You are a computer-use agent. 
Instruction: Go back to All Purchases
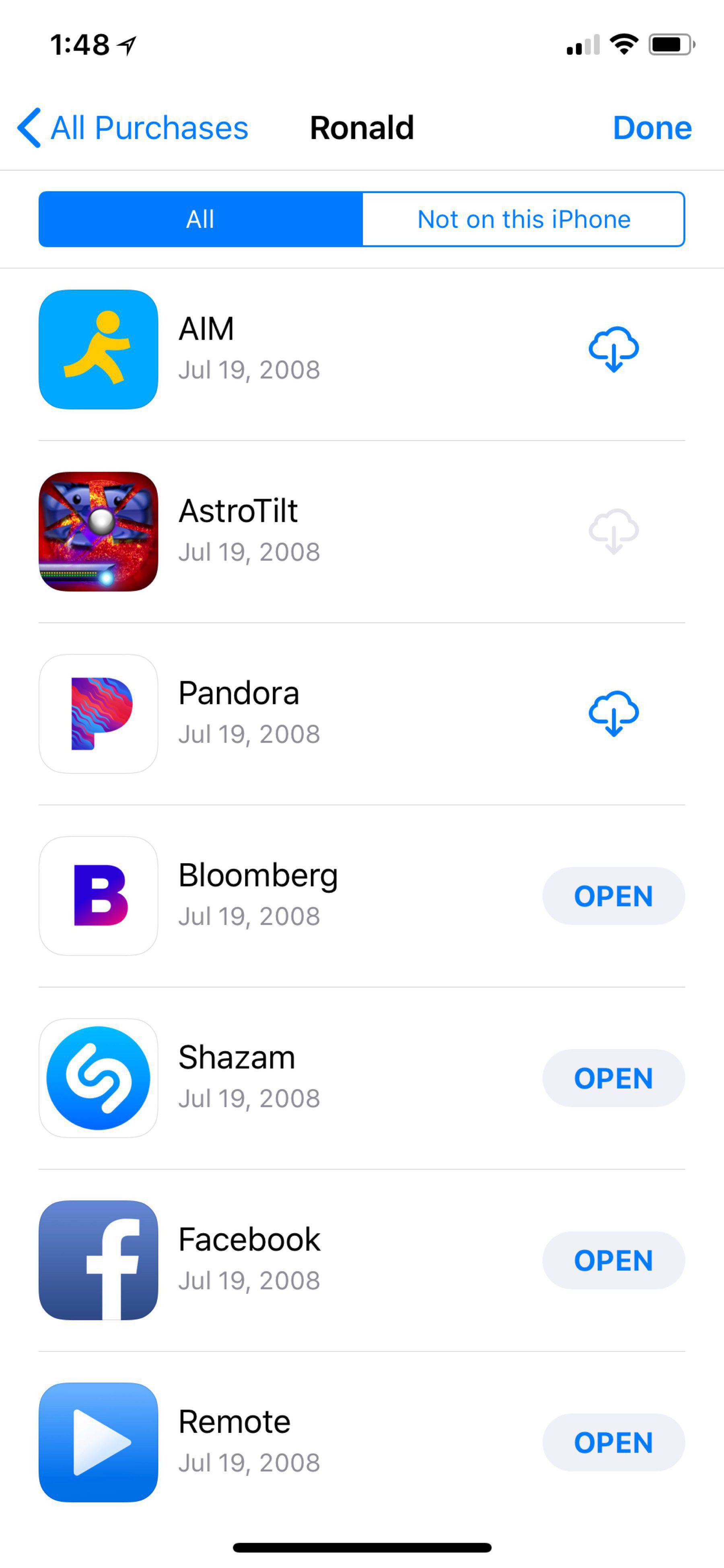click(133, 128)
